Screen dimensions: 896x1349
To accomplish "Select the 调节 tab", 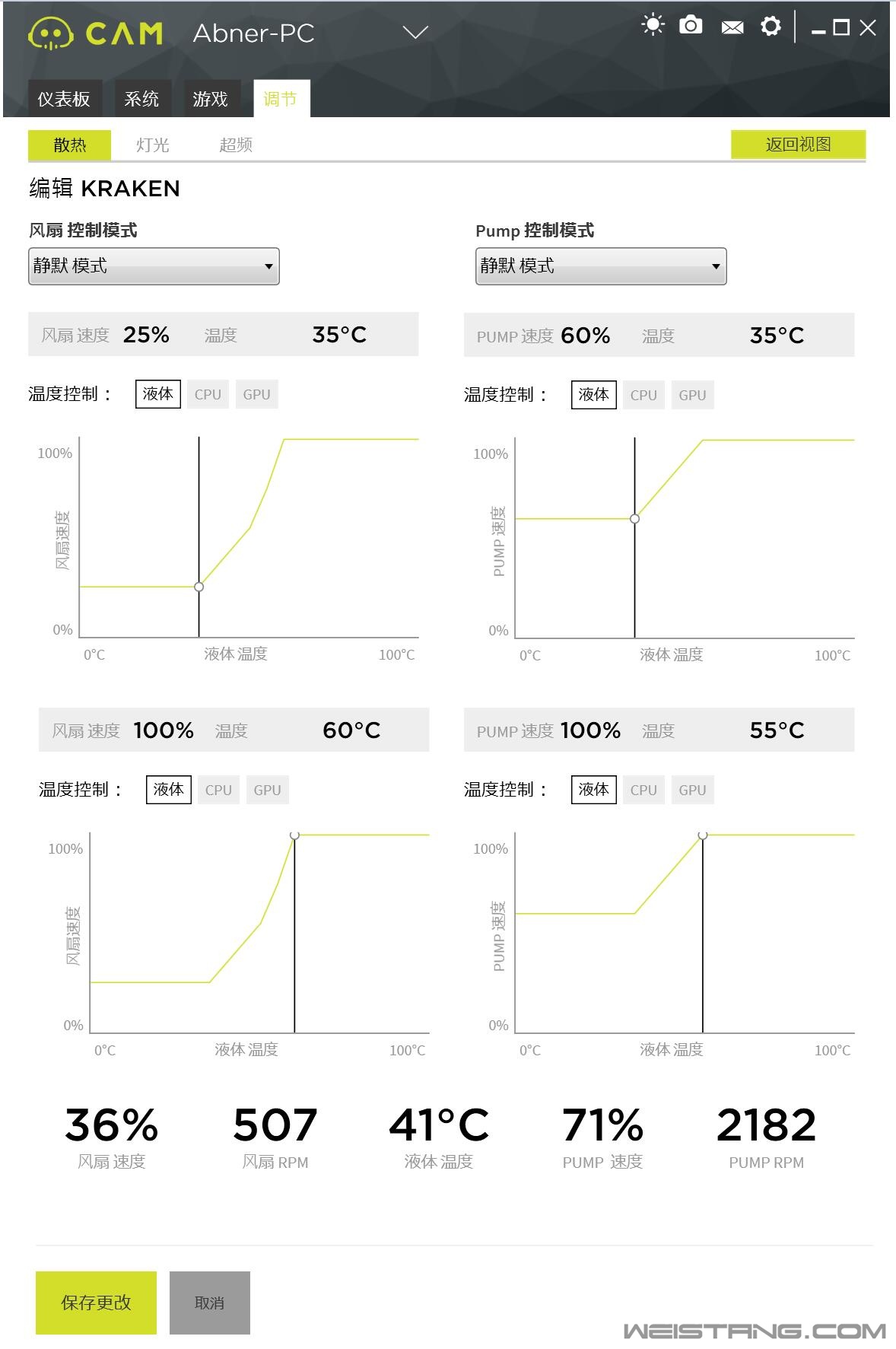I will coord(281,99).
